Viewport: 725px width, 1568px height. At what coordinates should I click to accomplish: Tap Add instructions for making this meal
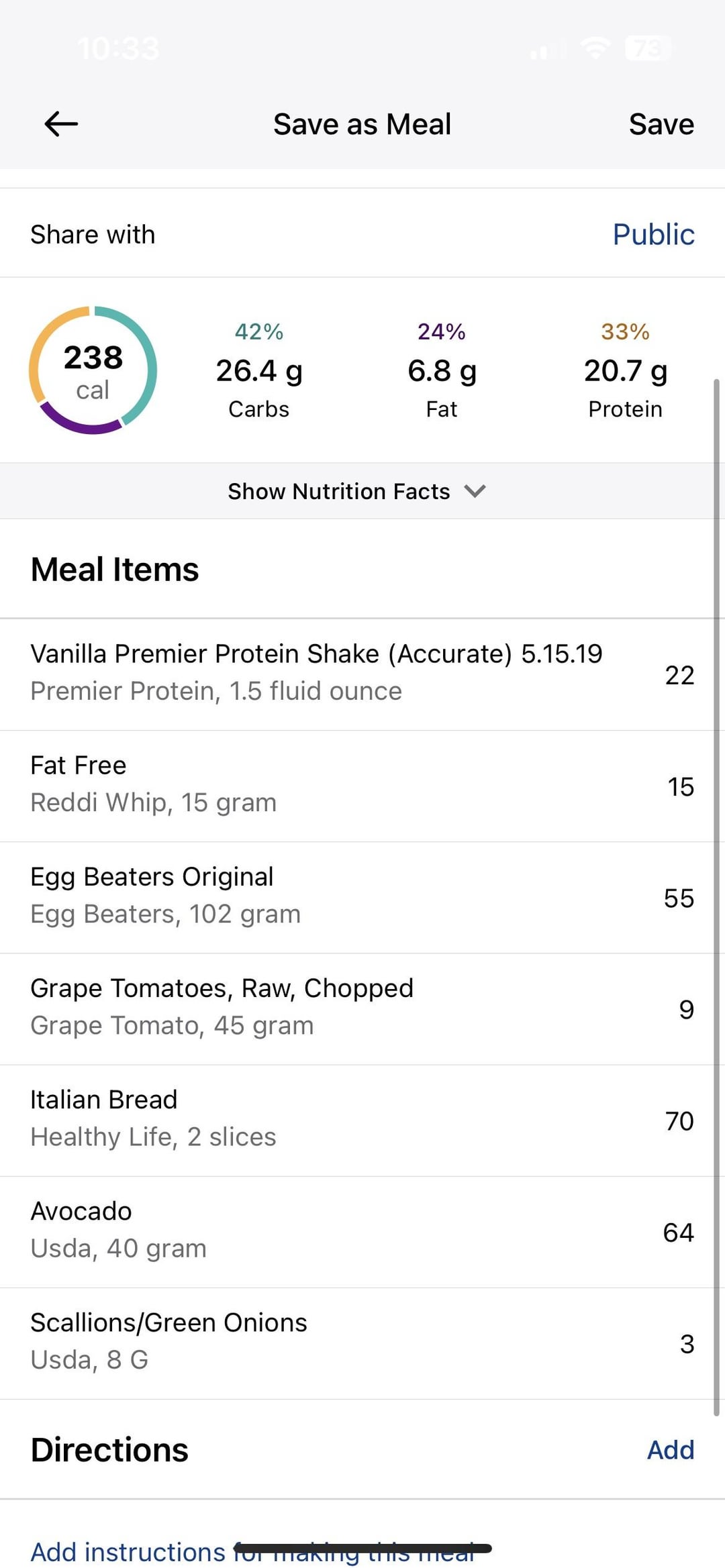(252, 1551)
